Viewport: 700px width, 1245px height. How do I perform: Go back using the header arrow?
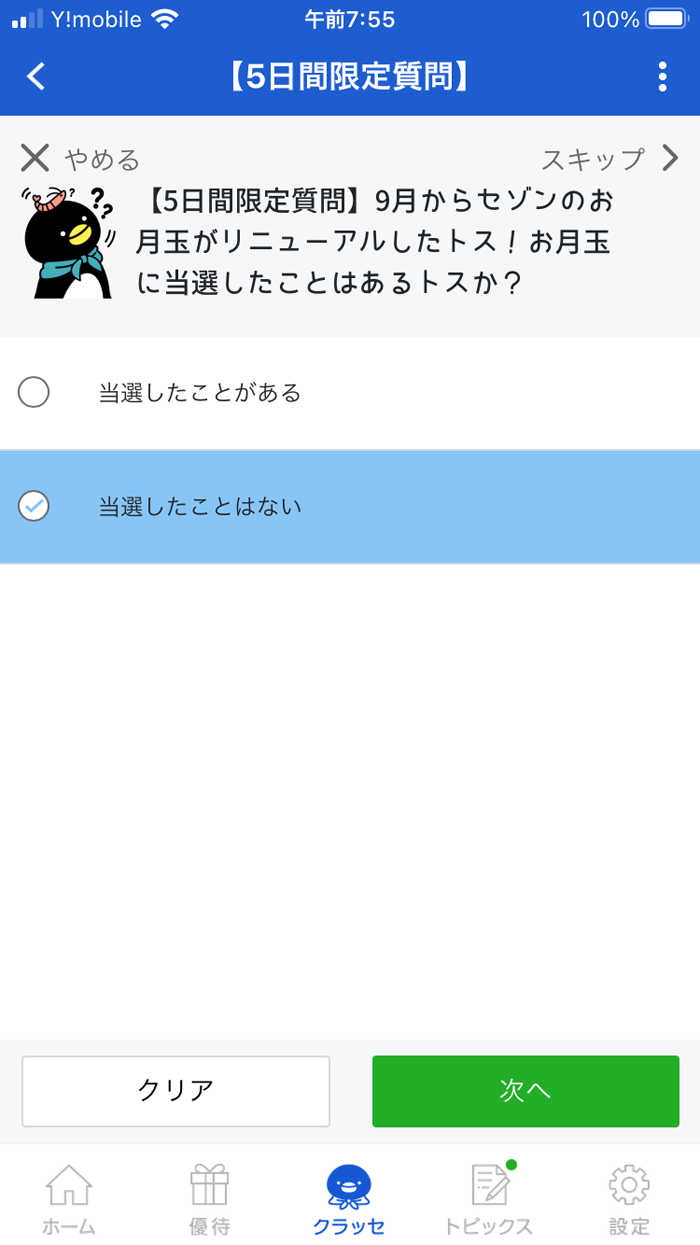(x=37, y=77)
